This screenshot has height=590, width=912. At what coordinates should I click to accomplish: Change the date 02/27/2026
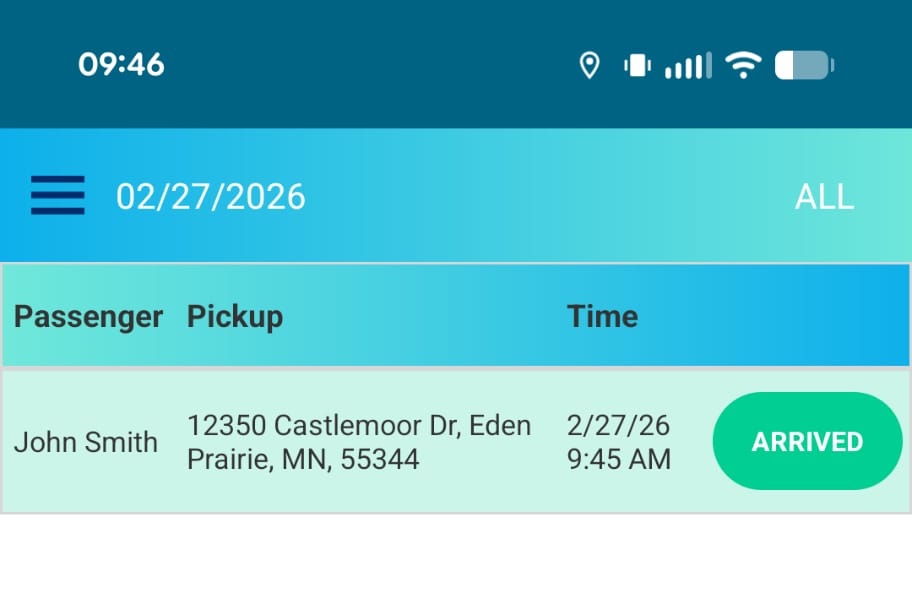[x=211, y=197]
